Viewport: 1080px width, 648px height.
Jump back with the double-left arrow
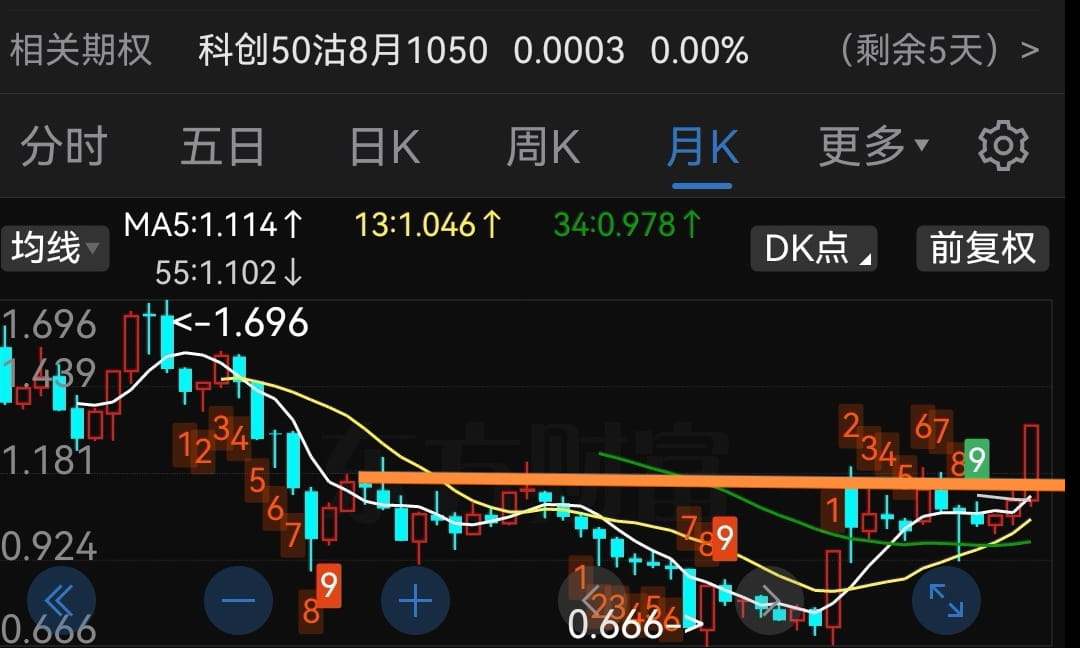tap(61, 601)
